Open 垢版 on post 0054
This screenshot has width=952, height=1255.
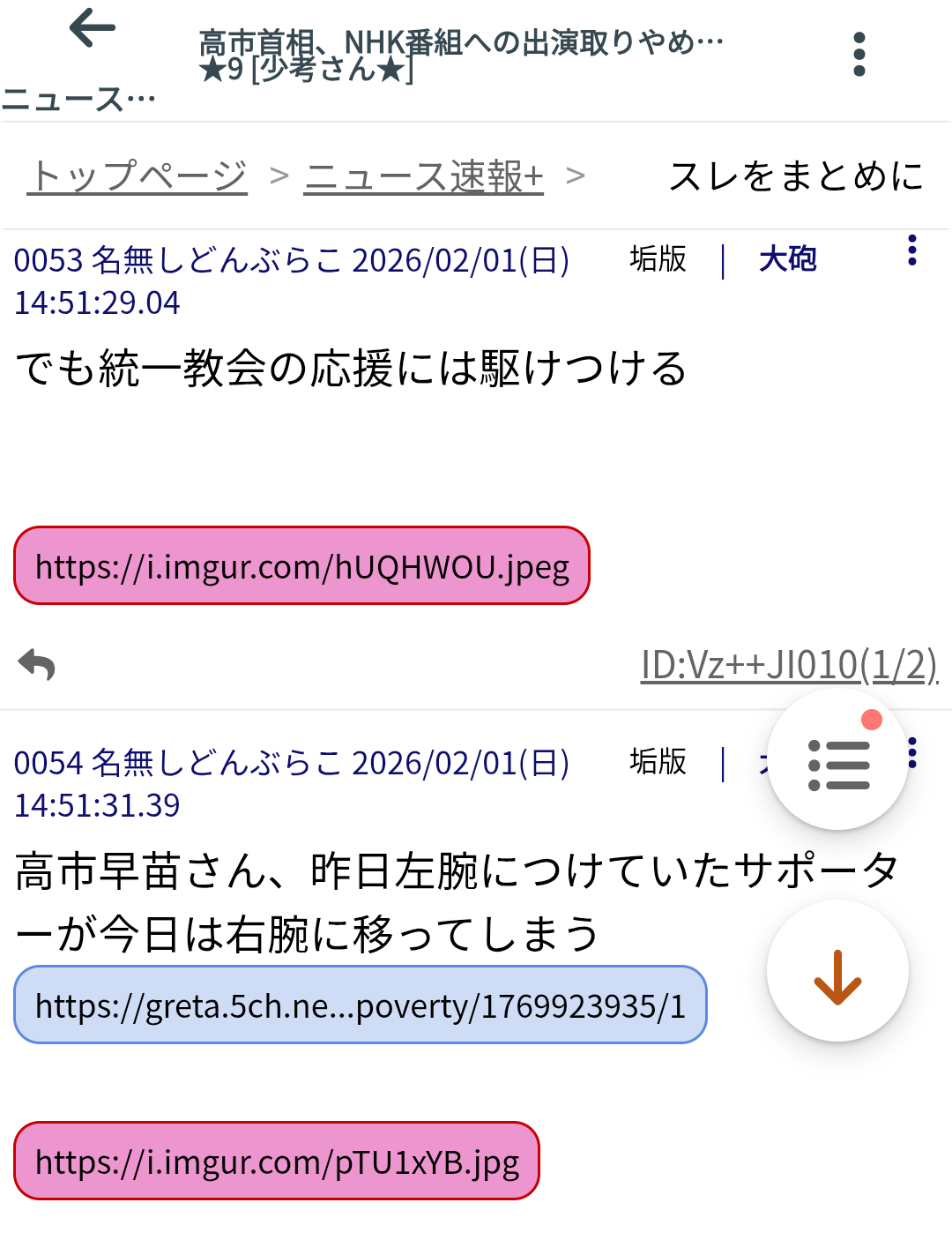[658, 761]
